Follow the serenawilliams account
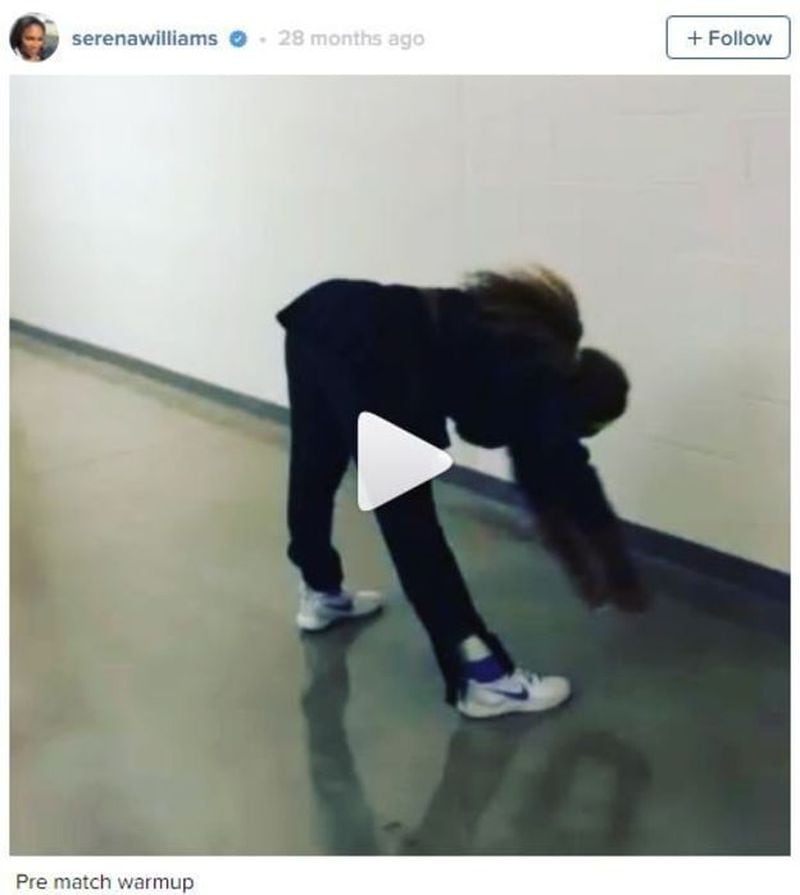Image resolution: width=800 pixels, height=895 pixels. pyautogui.click(x=728, y=38)
